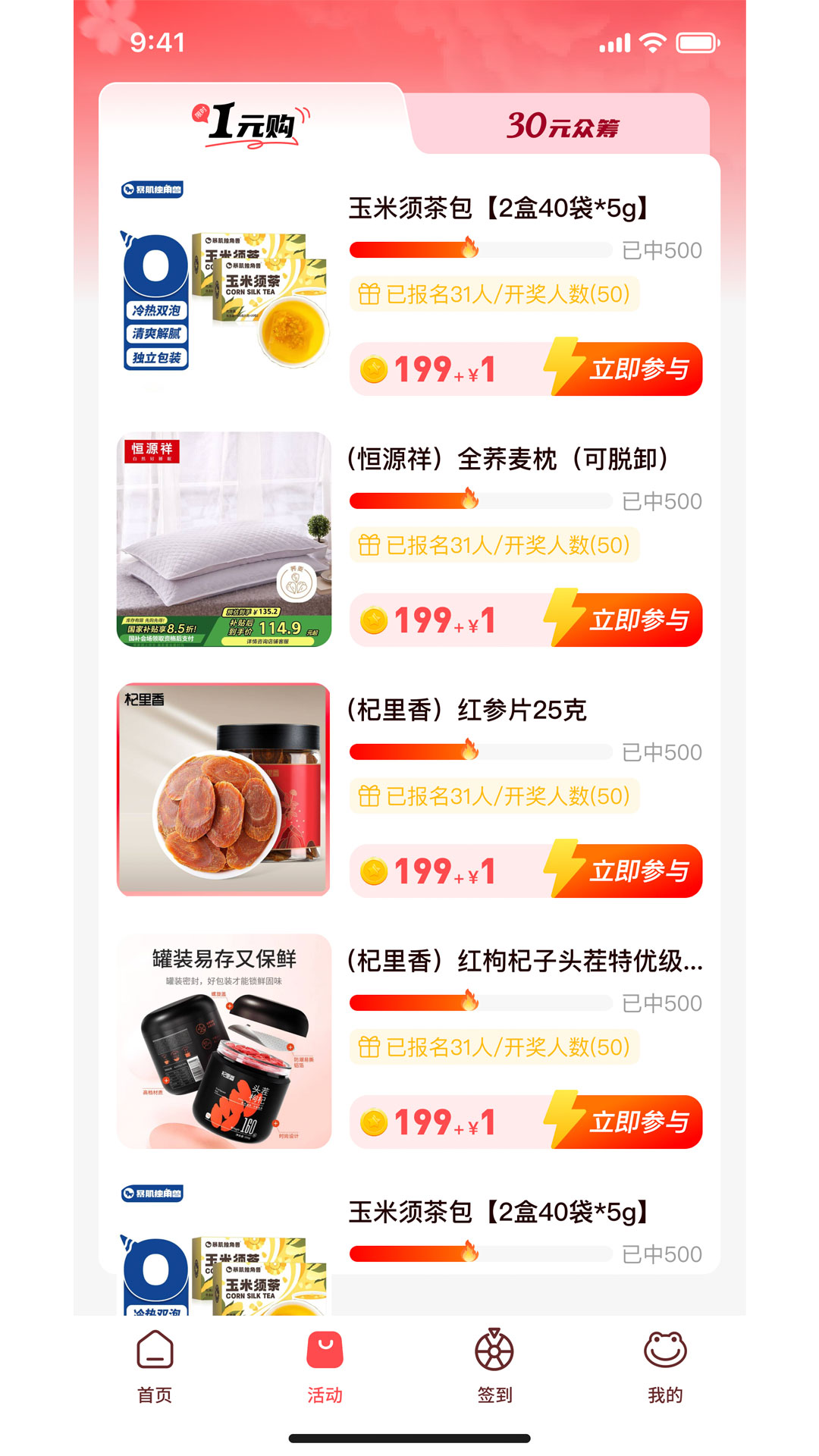The image size is (819, 1456).
Task: Join the top 玉米须茶包 deal via 立即参与
Action: click(x=626, y=369)
